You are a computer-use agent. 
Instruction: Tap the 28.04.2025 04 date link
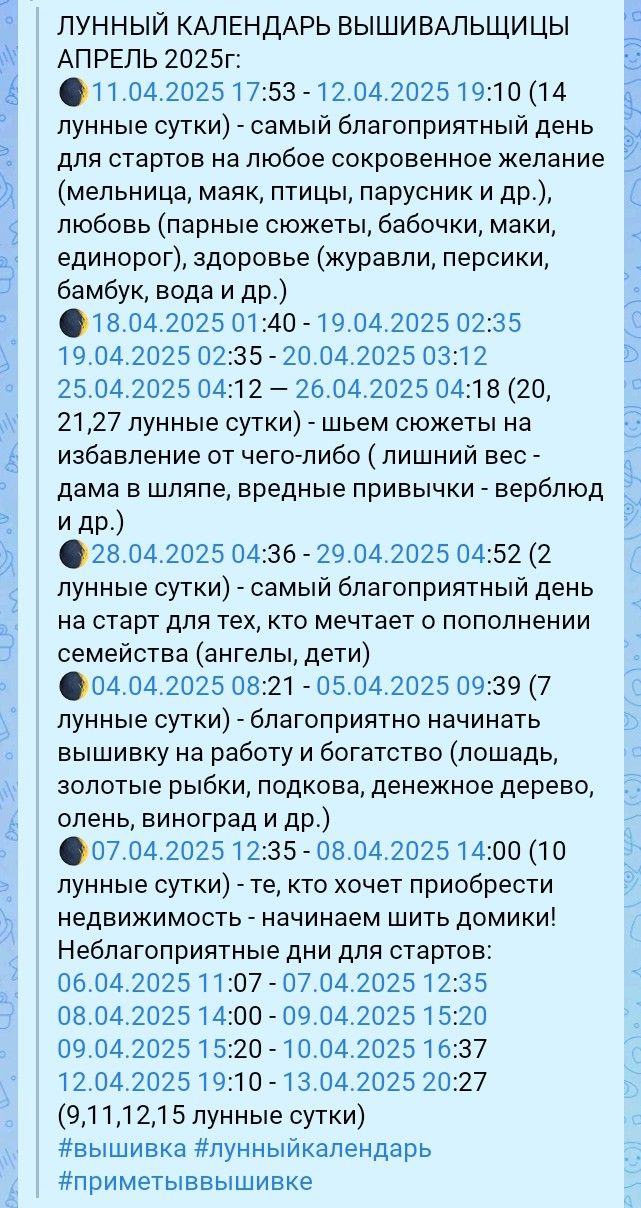tap(176, 554)
